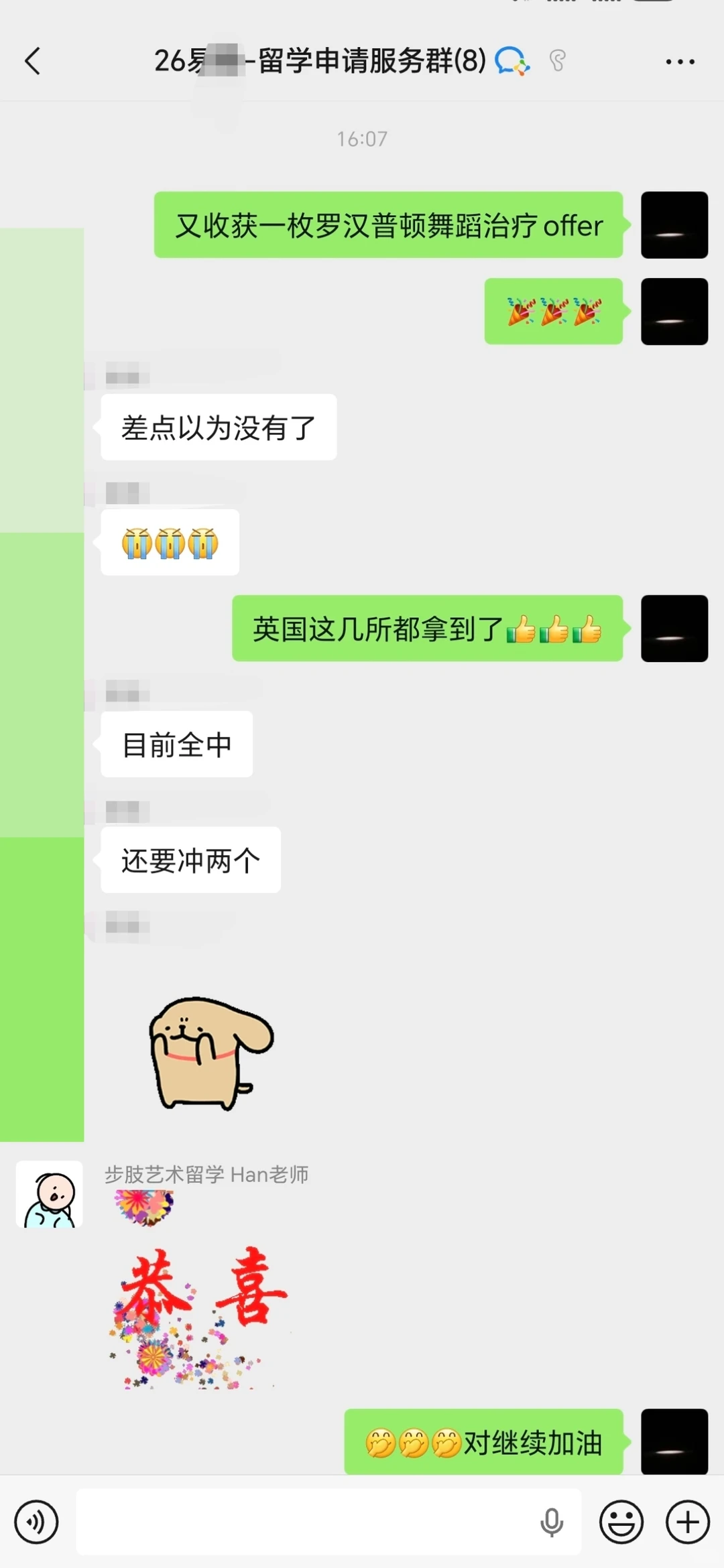Open Han老师's profile avatar
724x1568 pixels.
pos(50,1193)
